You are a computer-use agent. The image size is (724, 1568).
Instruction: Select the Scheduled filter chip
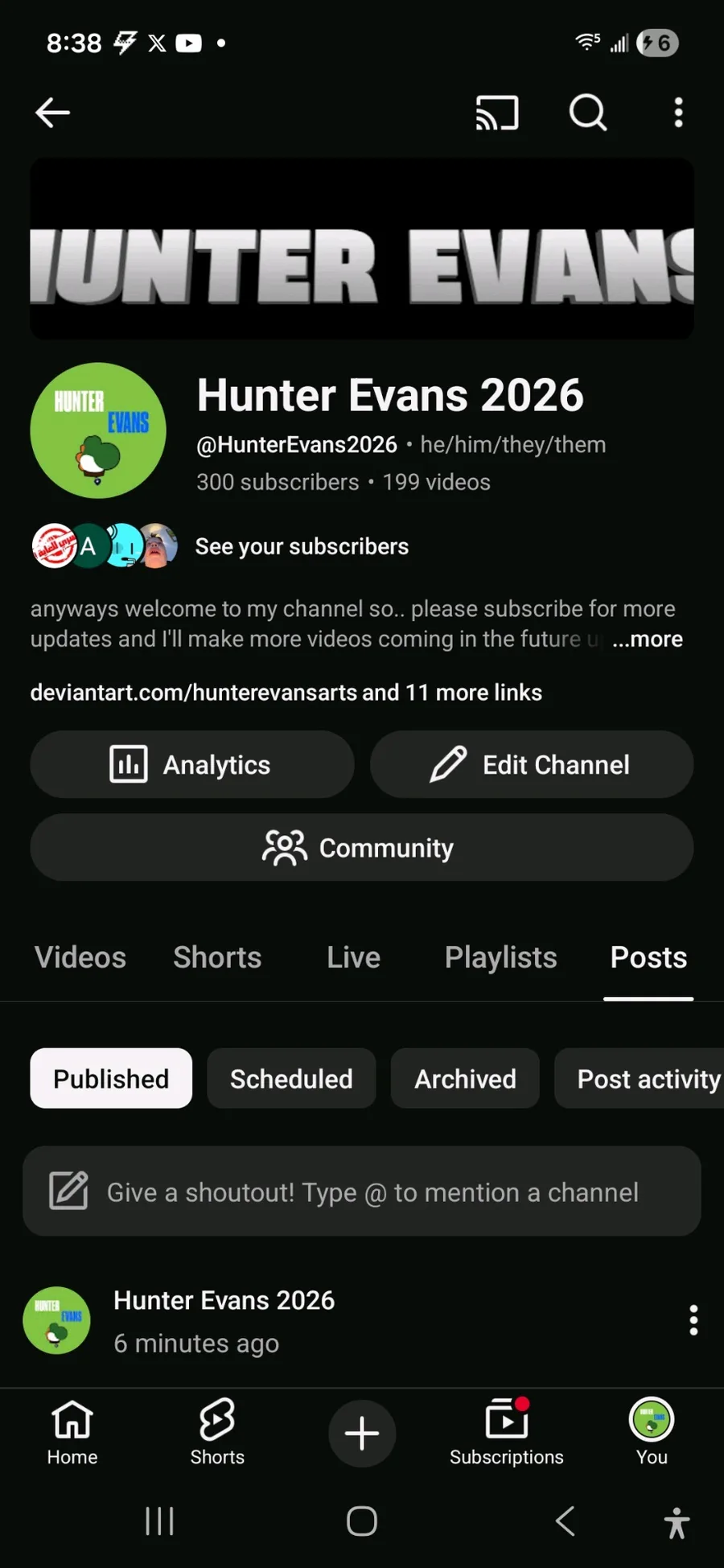(291, 1079)
